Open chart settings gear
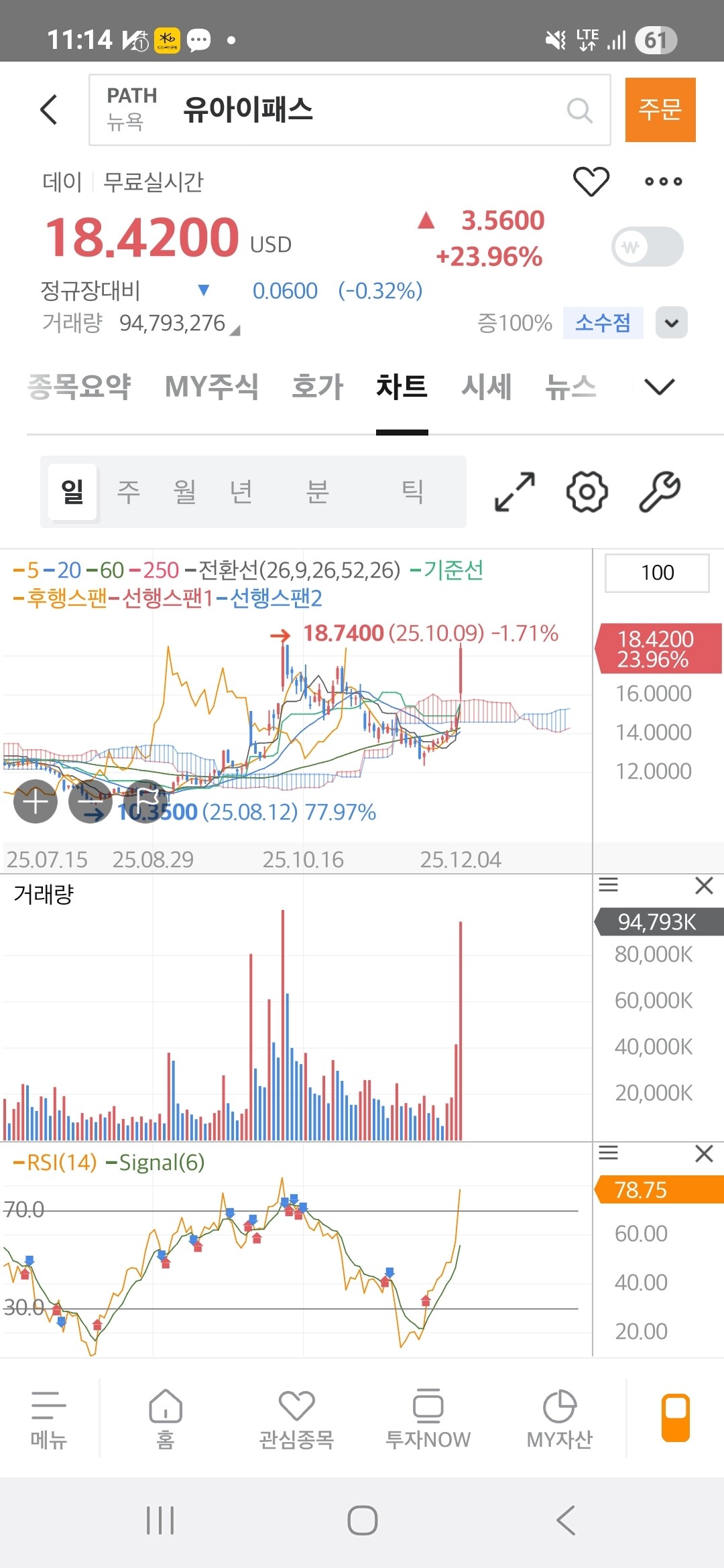This screenshot has height=1568, width=724. pos(587,492)
